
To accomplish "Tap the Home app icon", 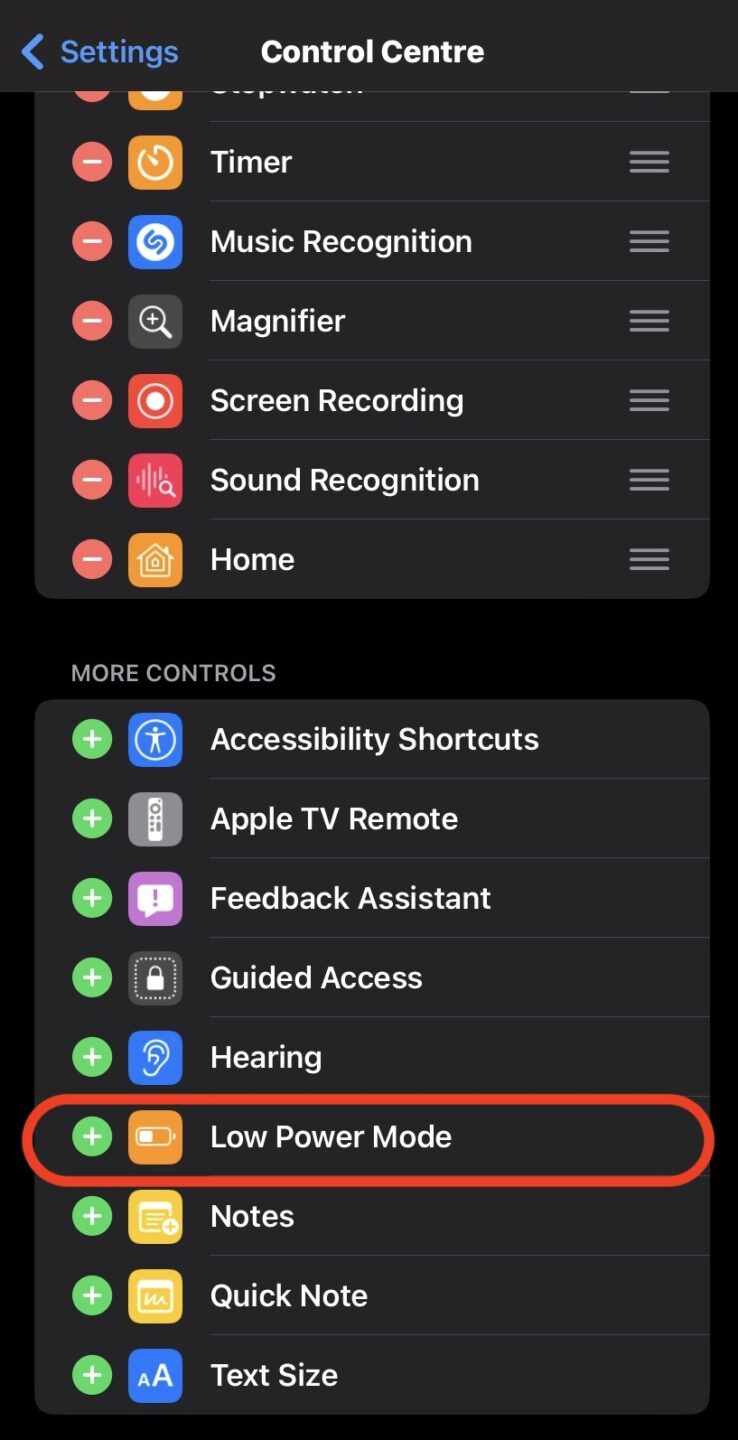I will tap(155, 559).
